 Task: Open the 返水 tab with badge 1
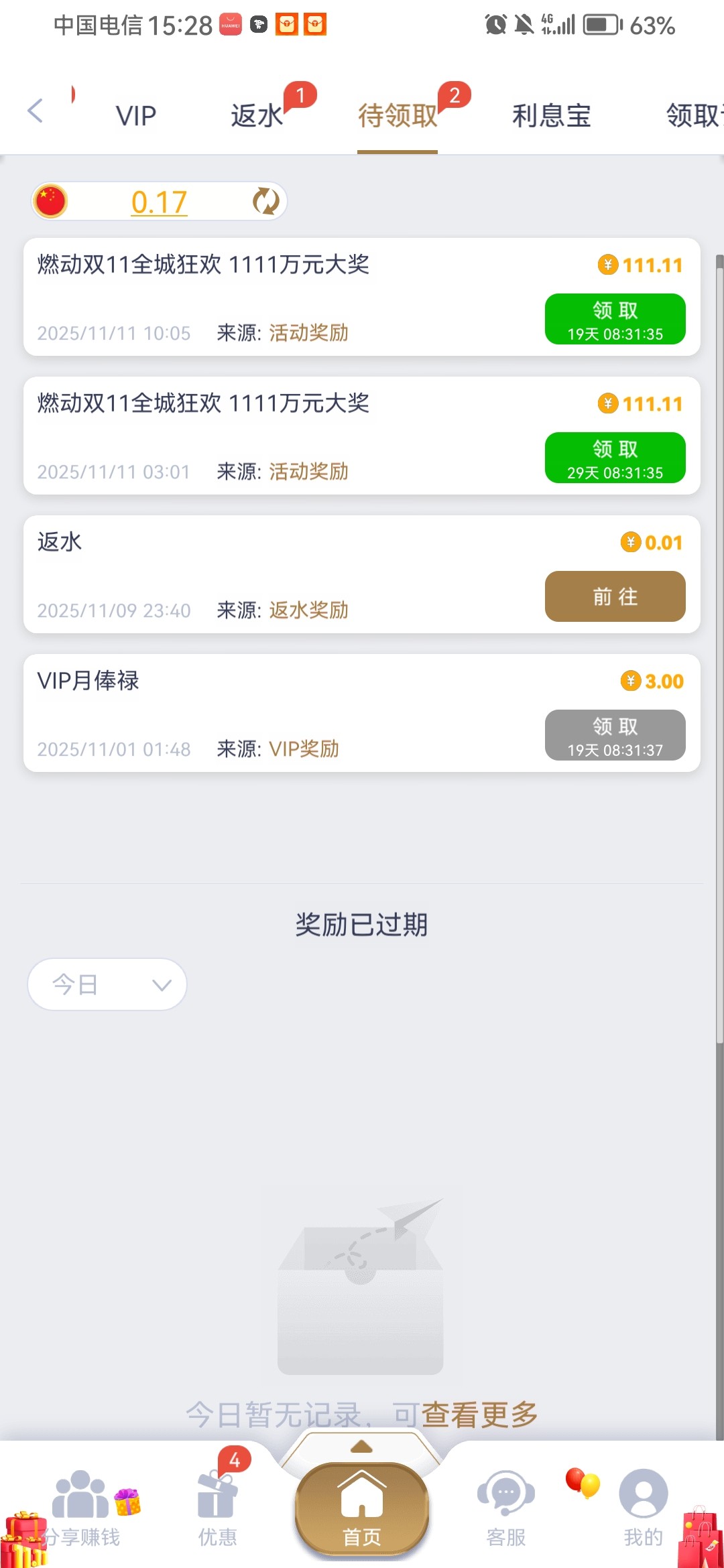pos(257,114)
